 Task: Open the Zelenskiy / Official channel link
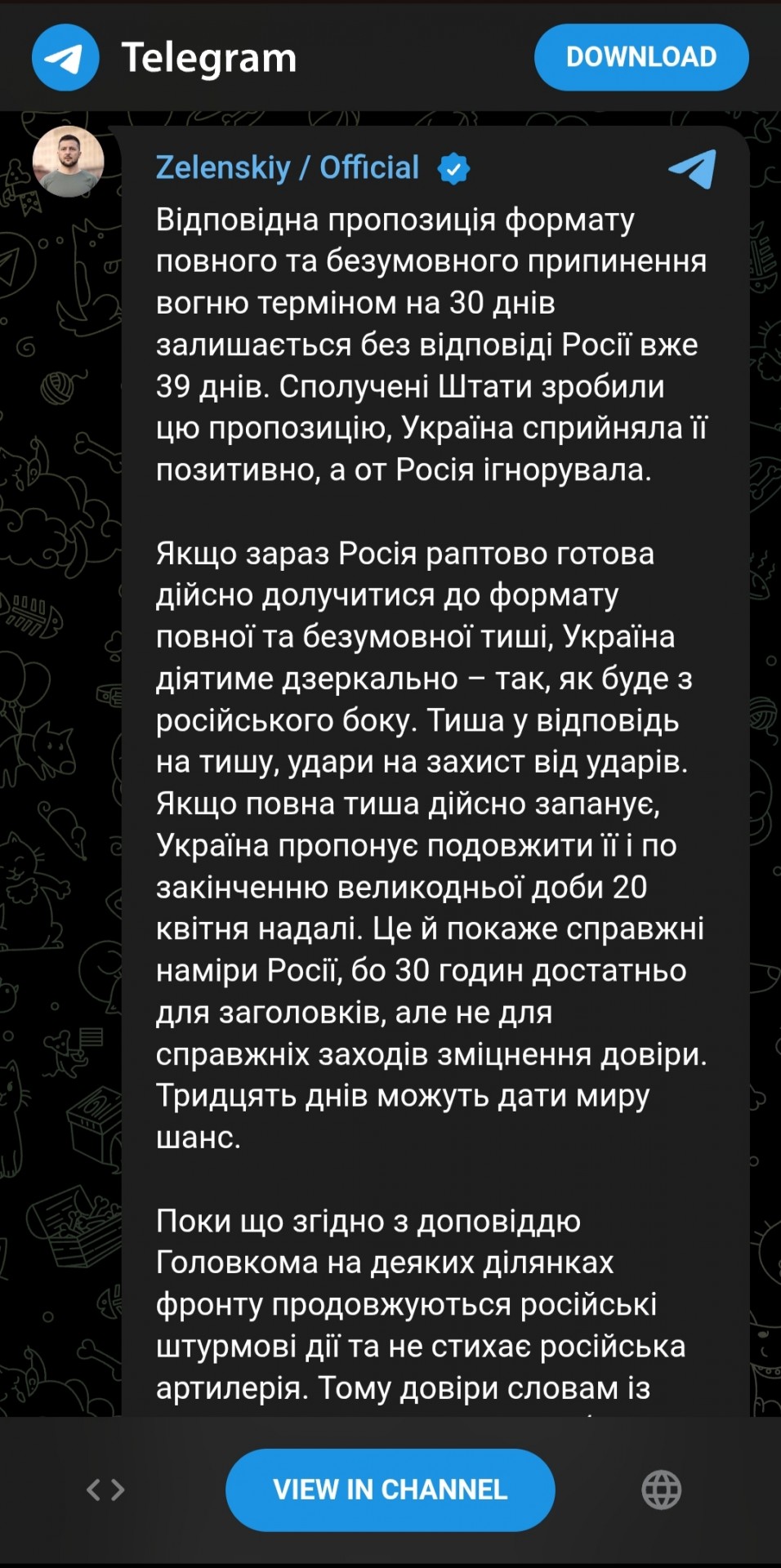click(288, 167)
